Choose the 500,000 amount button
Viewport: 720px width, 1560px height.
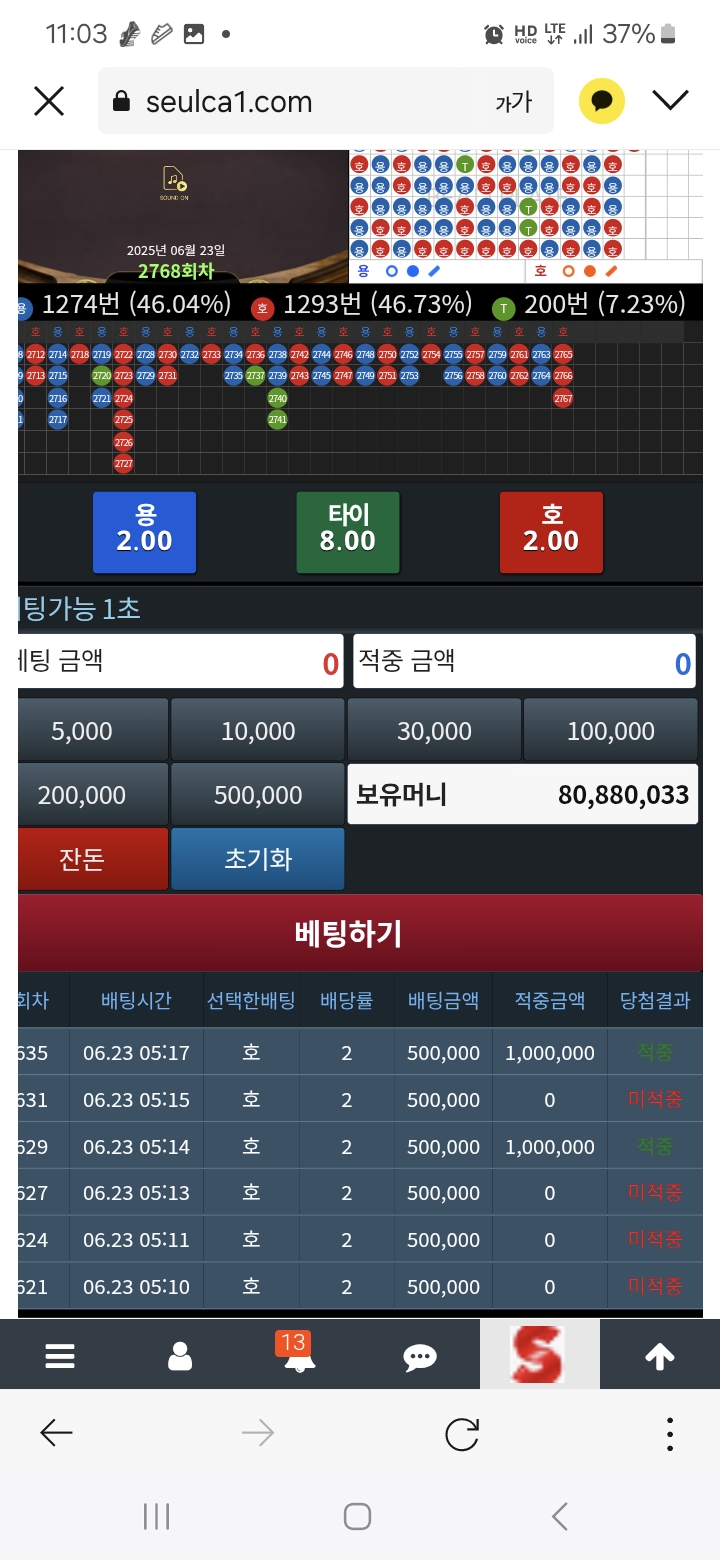coord(258,795)
